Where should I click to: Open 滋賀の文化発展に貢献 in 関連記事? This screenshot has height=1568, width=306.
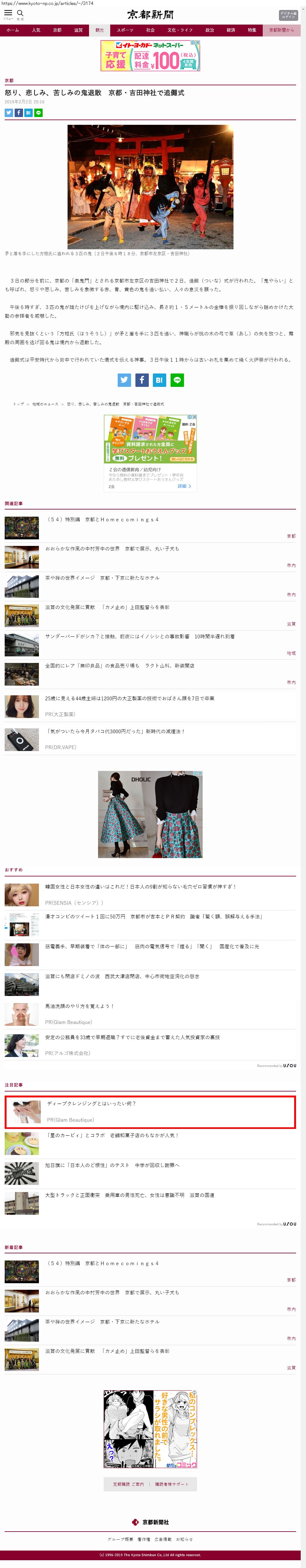click(x=107, y=607)
